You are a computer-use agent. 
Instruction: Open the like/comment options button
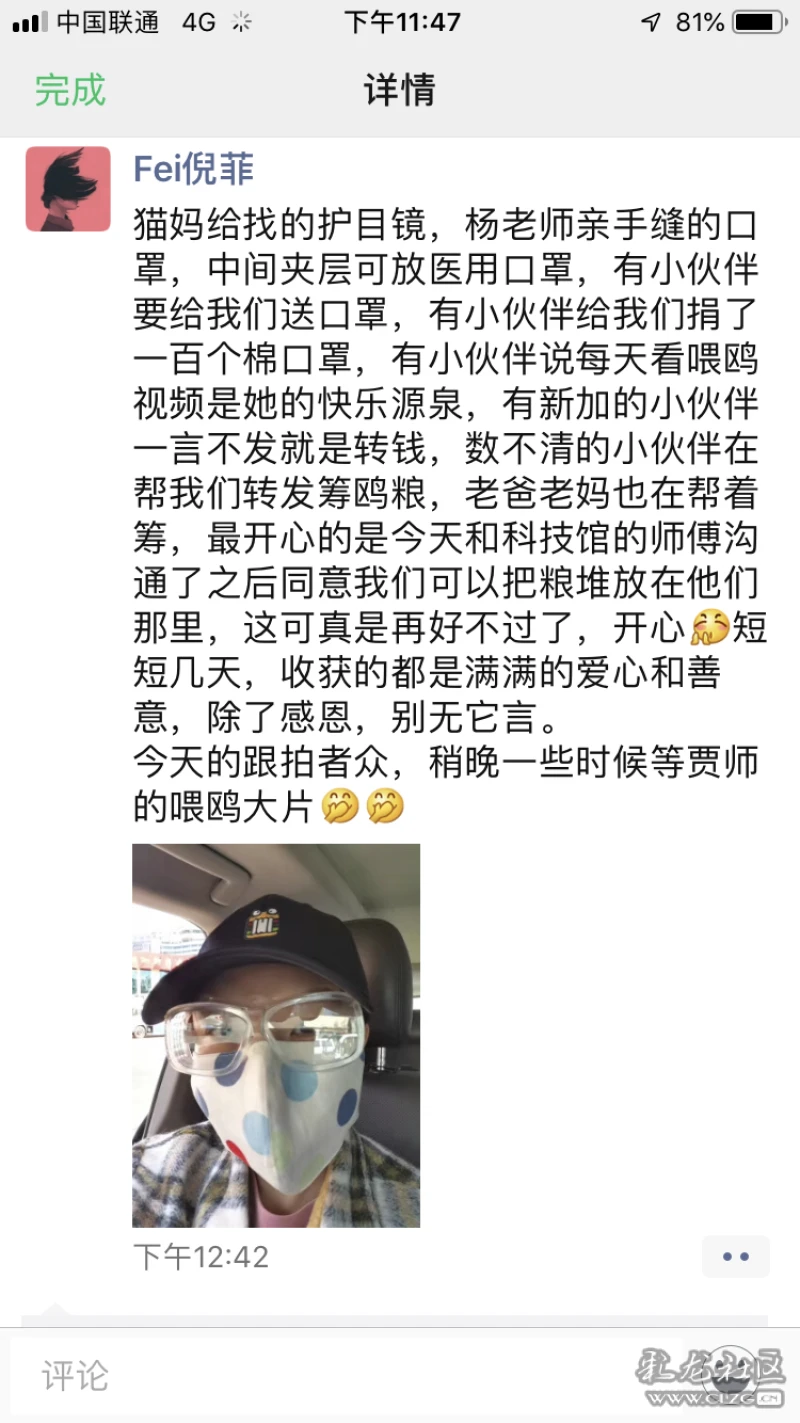point(735,1256)
